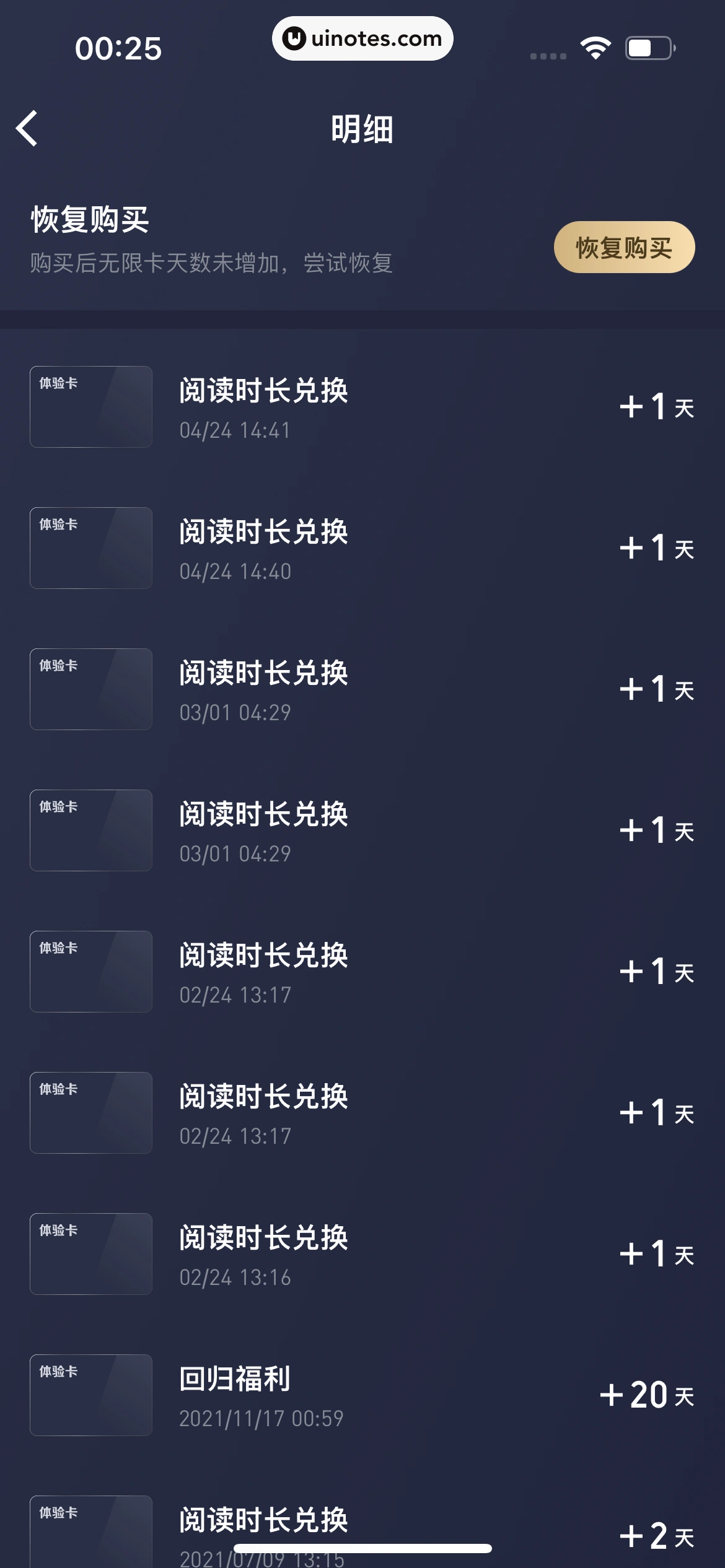This screenshot has height=1568, width=725.
Task: Open the 体验卡 card beside the 04/24 14:41 record
Action: [90, 407]
